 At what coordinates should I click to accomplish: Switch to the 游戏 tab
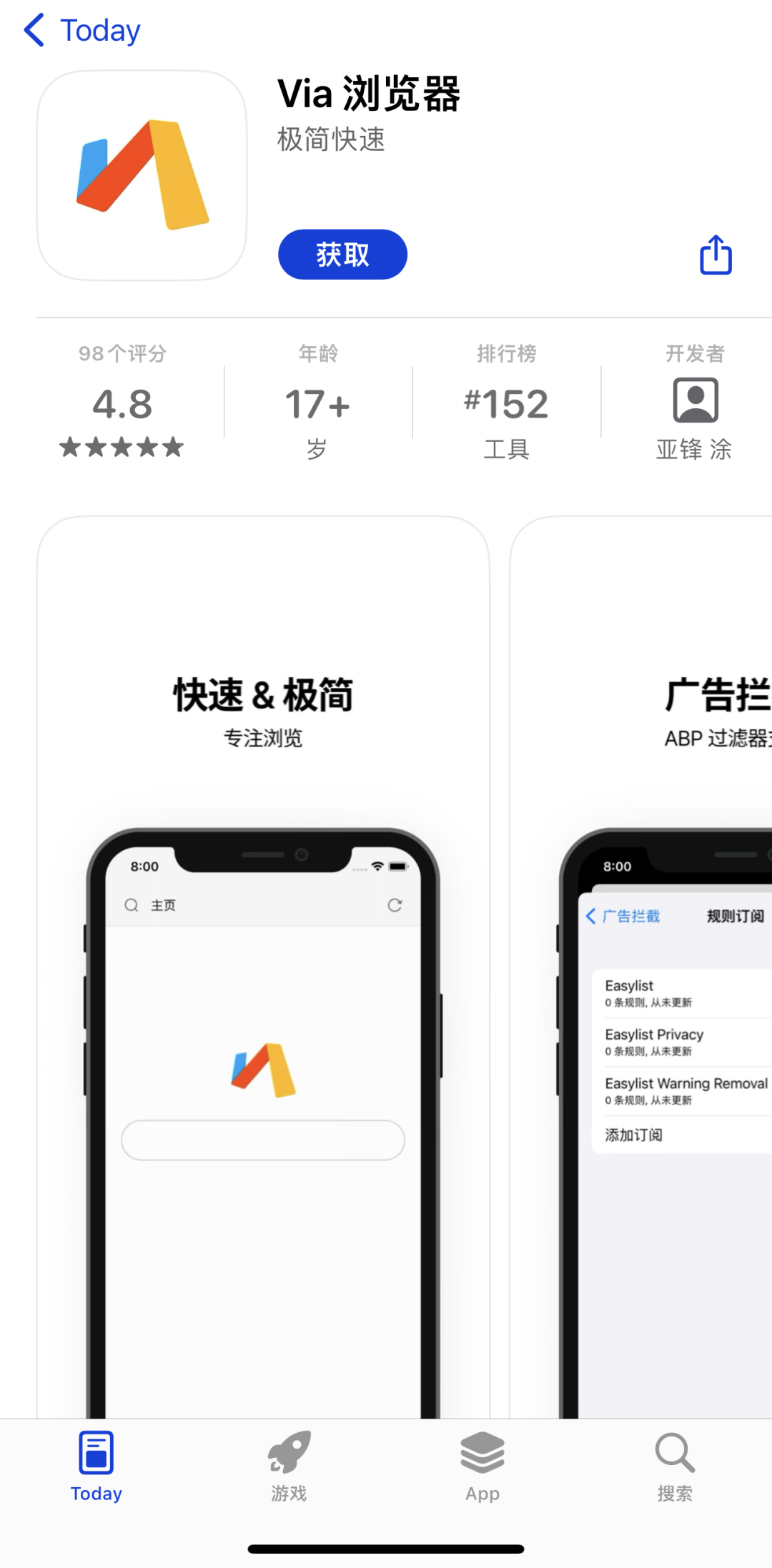pyautogui.click(x=289, y=1466)
